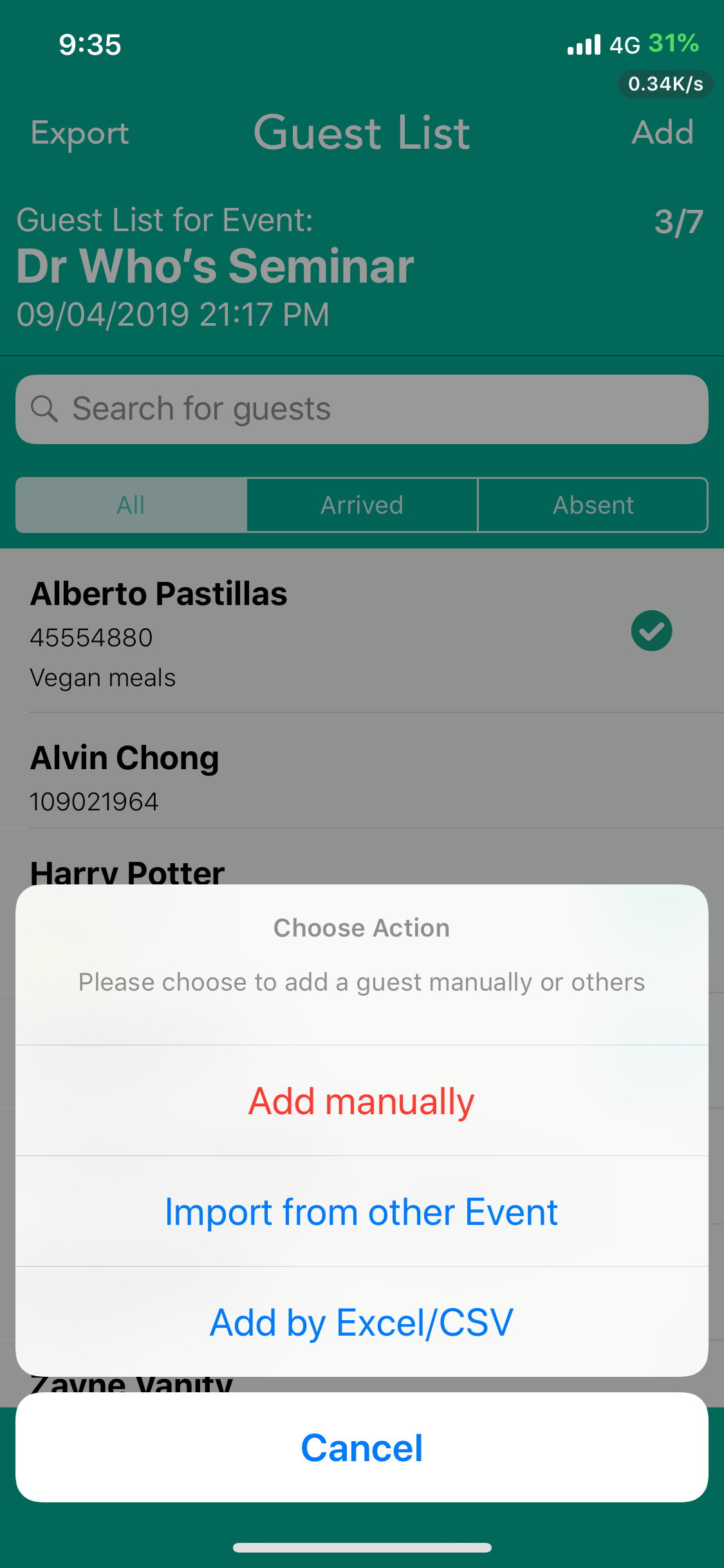
Task: Tap the 3/7 guest count indicator
Action: point(678,222)
